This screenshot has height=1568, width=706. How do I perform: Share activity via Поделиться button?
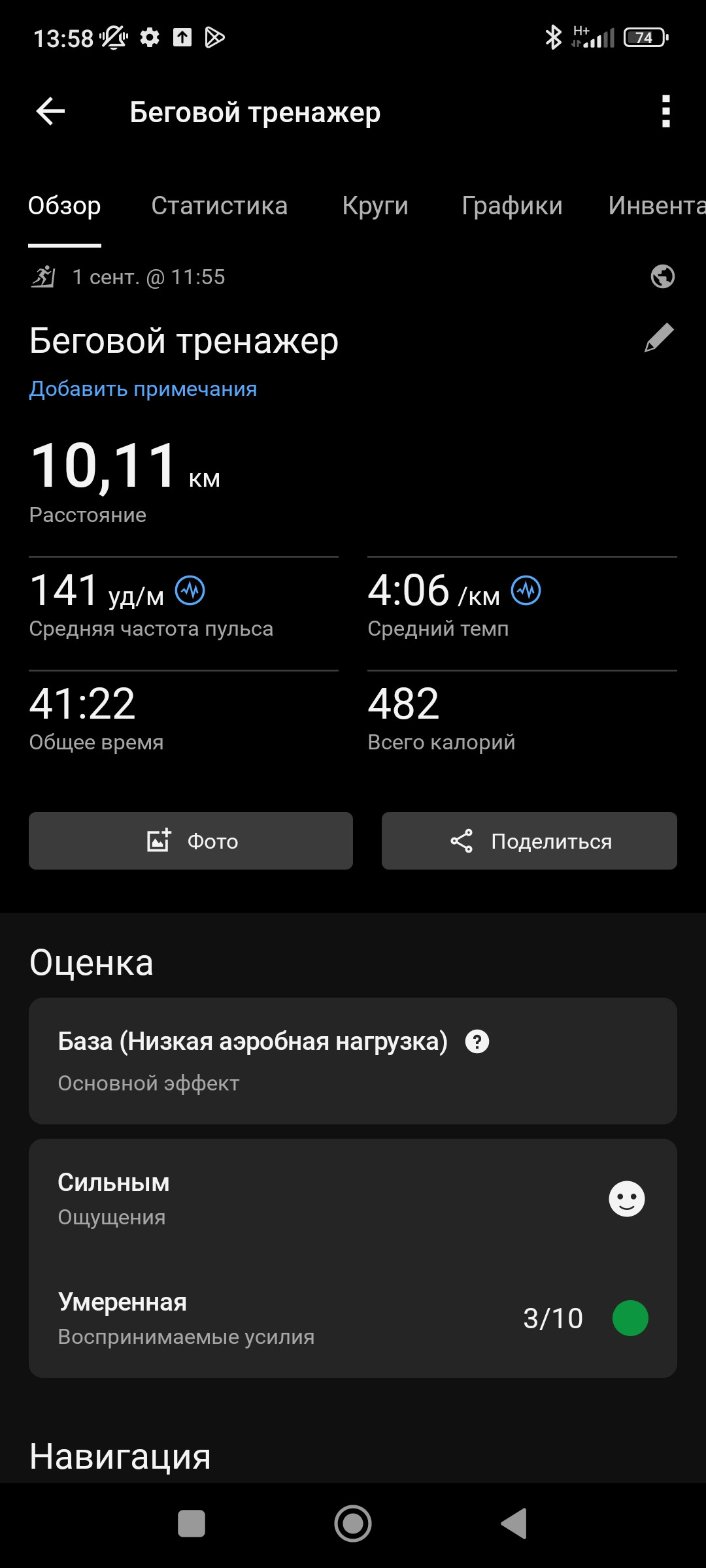coord(529,841)
